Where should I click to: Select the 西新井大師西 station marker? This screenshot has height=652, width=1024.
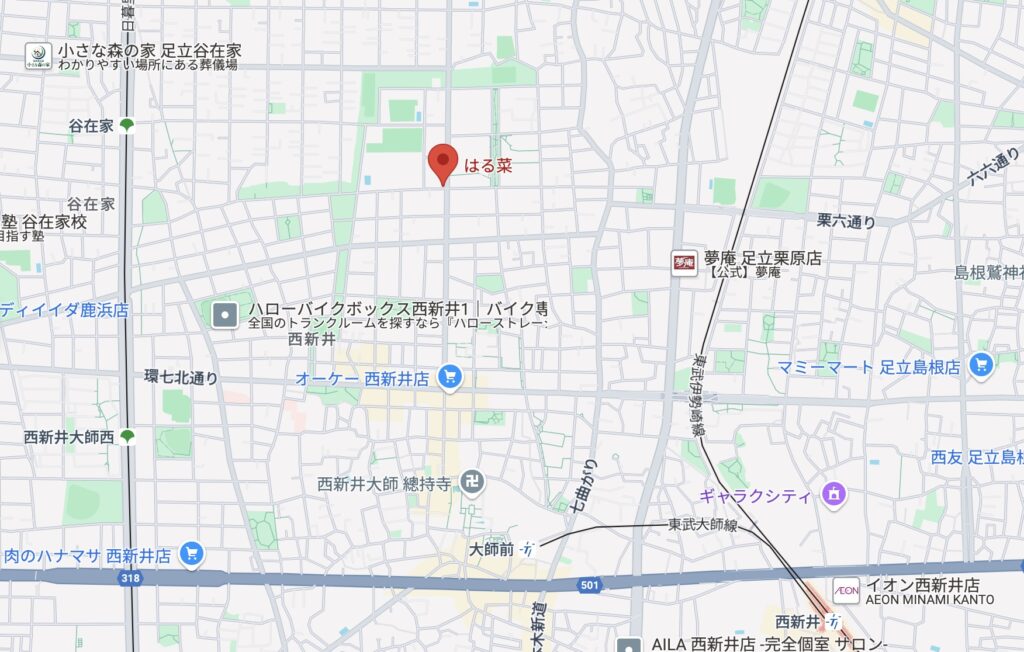126,436
